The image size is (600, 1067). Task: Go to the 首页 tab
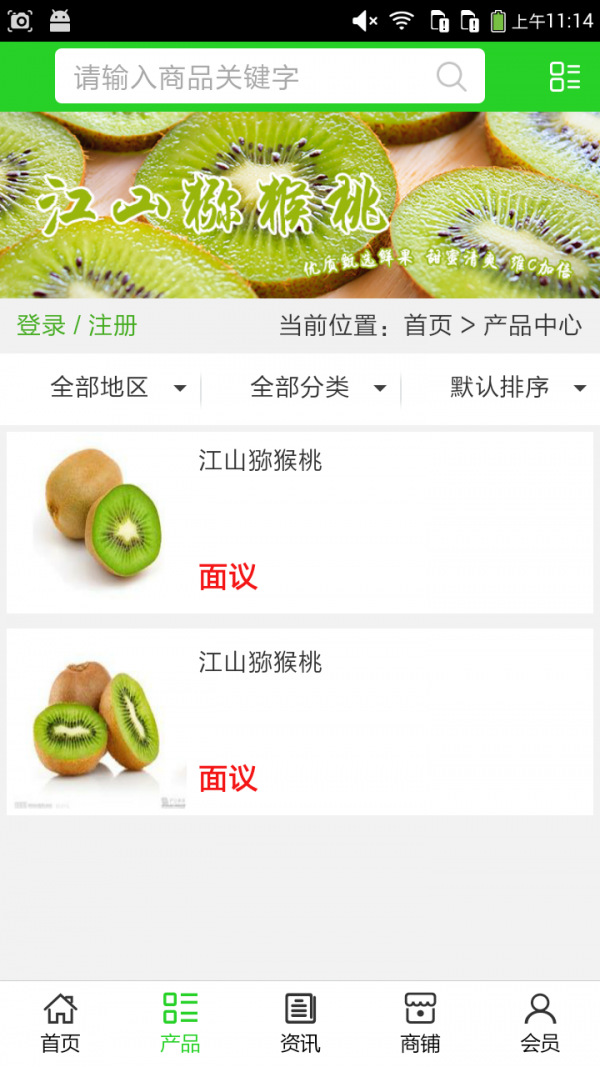click(x=60, y=1024)
